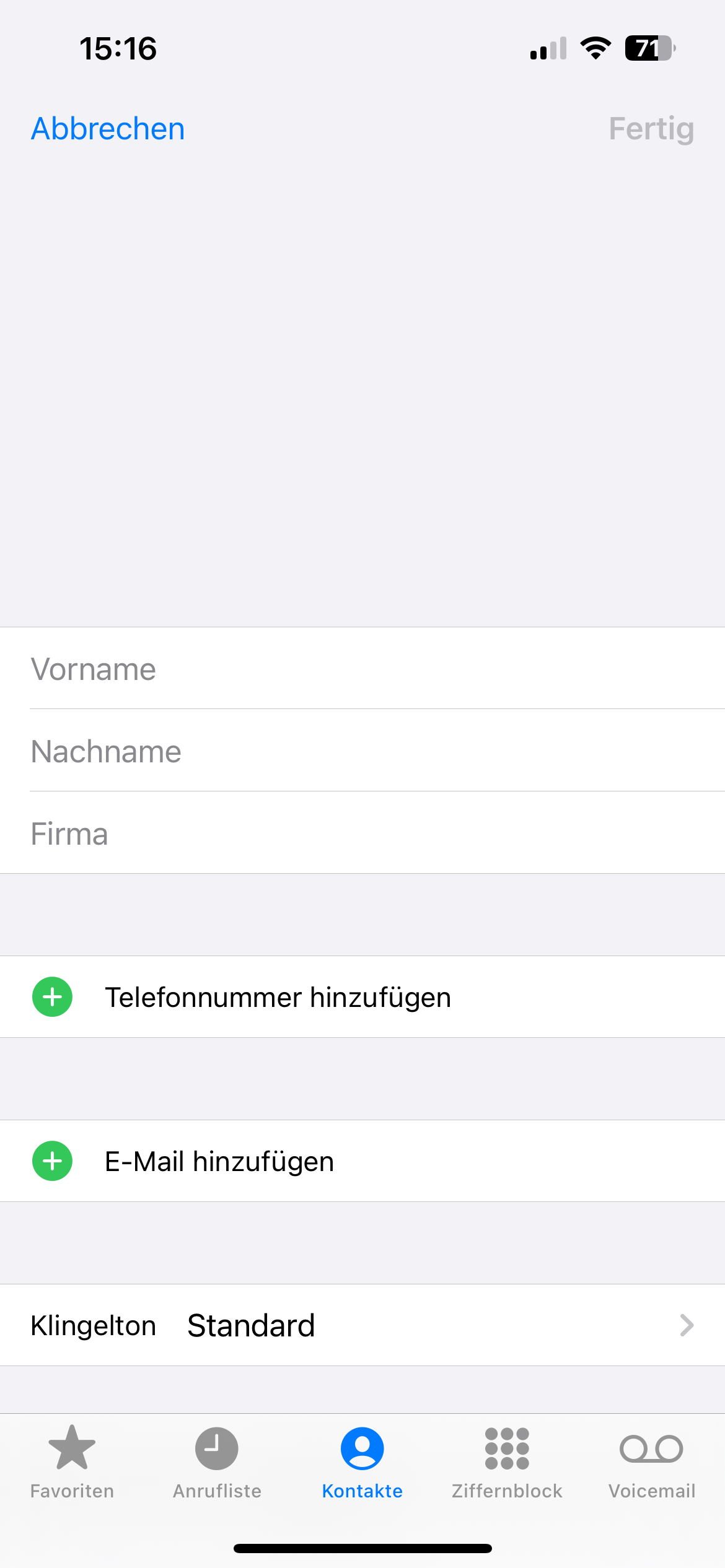
Task: Tap E-Mail hinzufügen to add an email
Action: pyautogui.click(x=362, y=1161)
